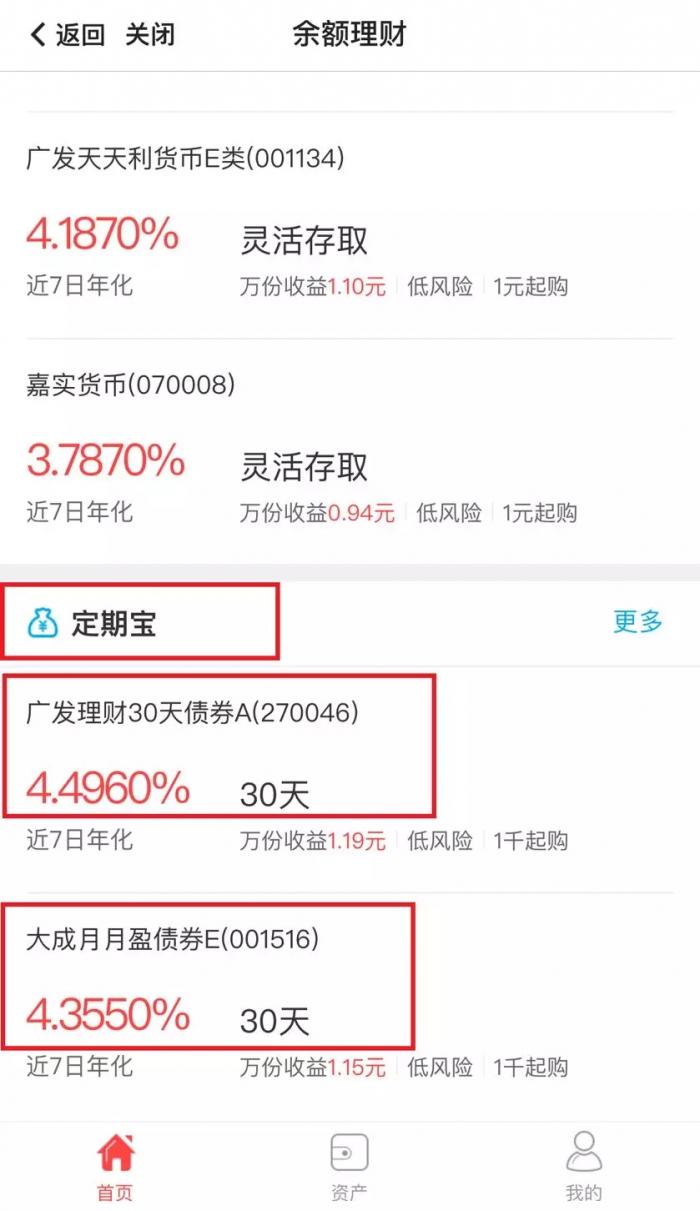Open 大成月月盈债券E product

(172, 939)
